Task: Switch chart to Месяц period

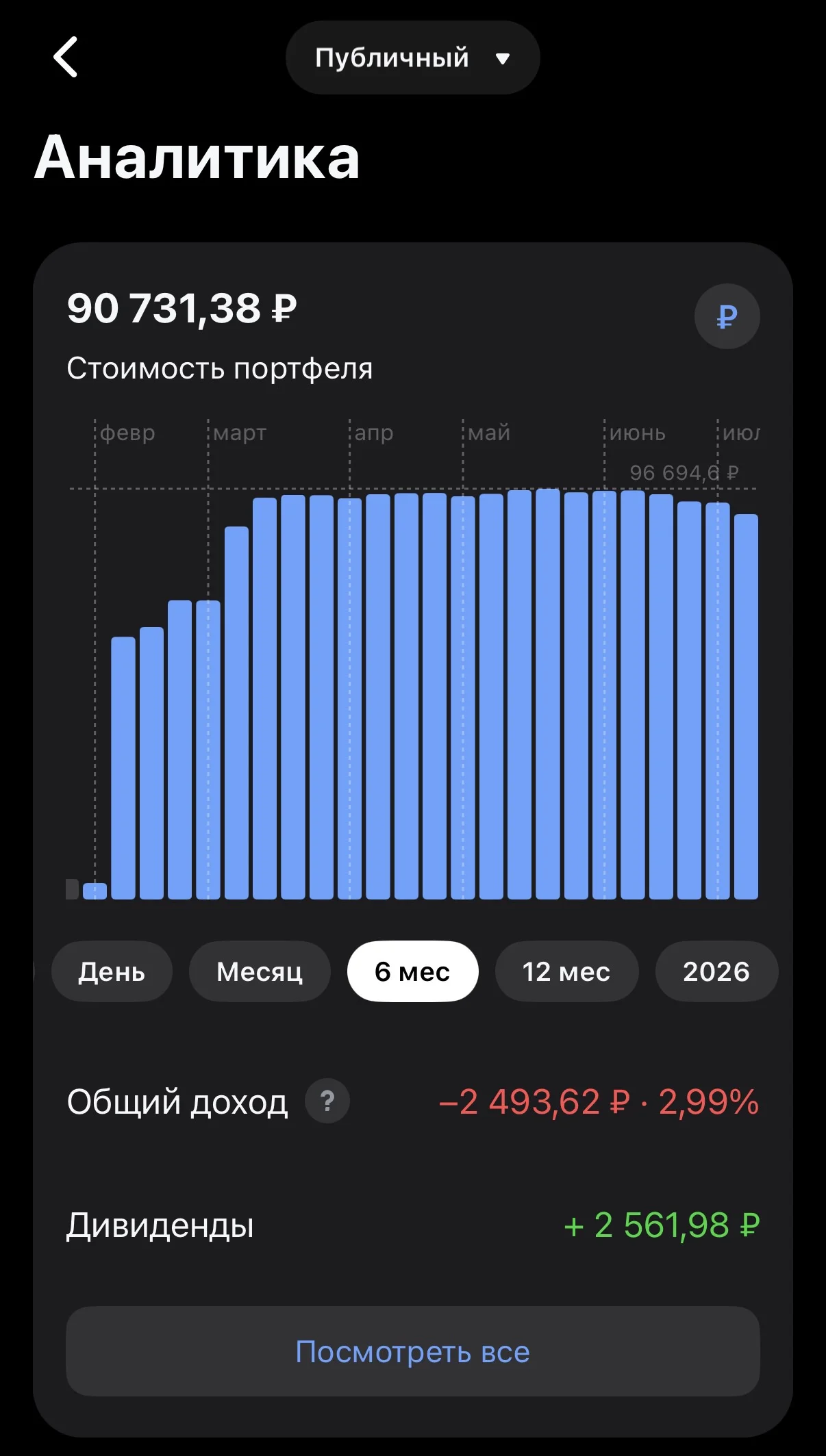Action: pyautogui.click(x=260, y=971)
